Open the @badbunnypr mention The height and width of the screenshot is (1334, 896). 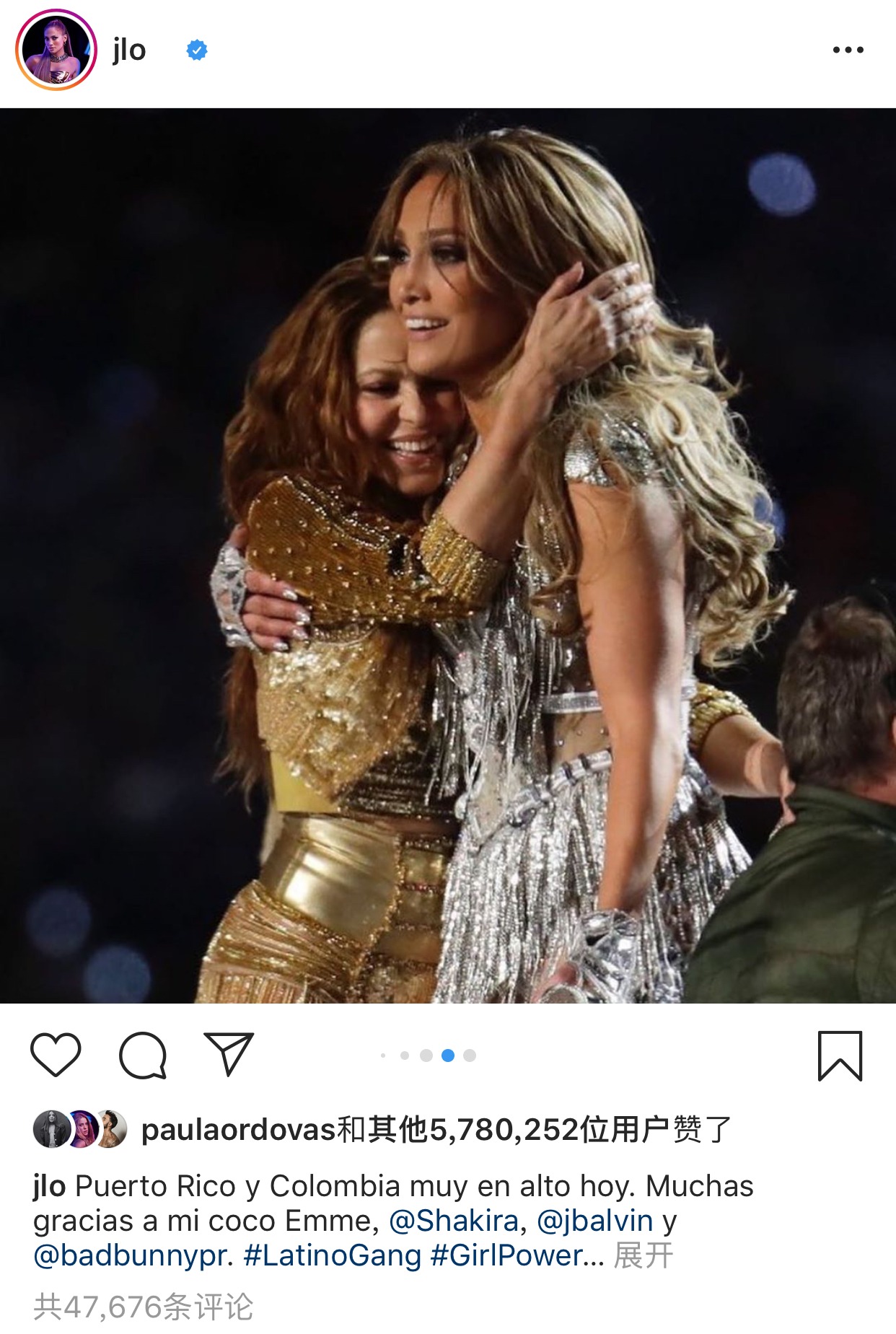pyautogui.click(x=132, y=1255)
